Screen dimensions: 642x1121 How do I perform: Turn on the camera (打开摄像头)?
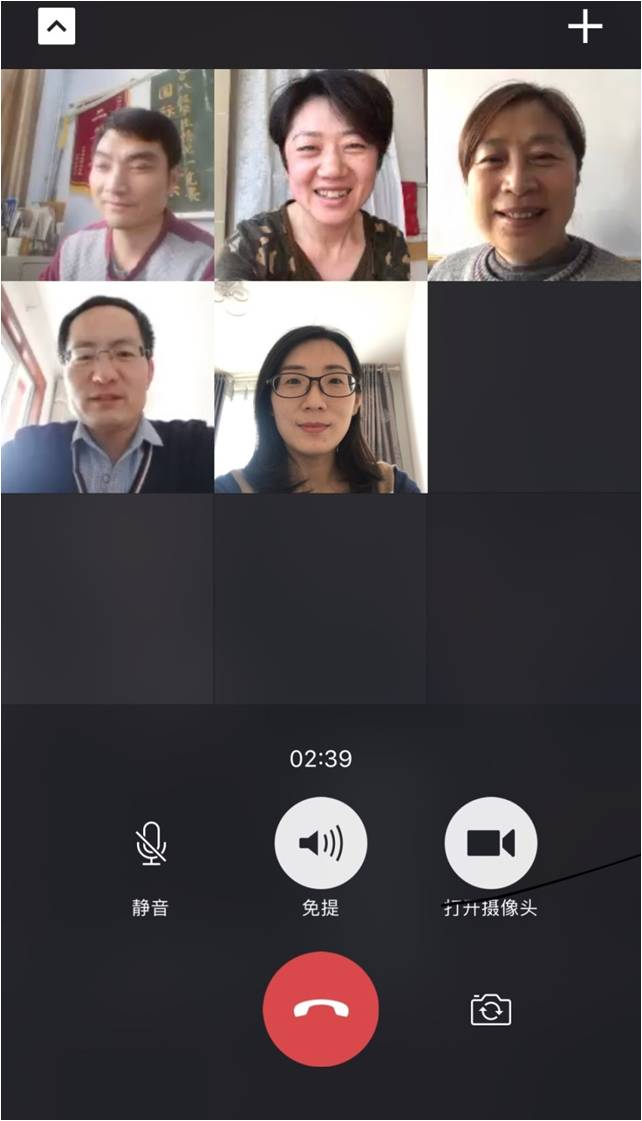[x=491, y=843]
